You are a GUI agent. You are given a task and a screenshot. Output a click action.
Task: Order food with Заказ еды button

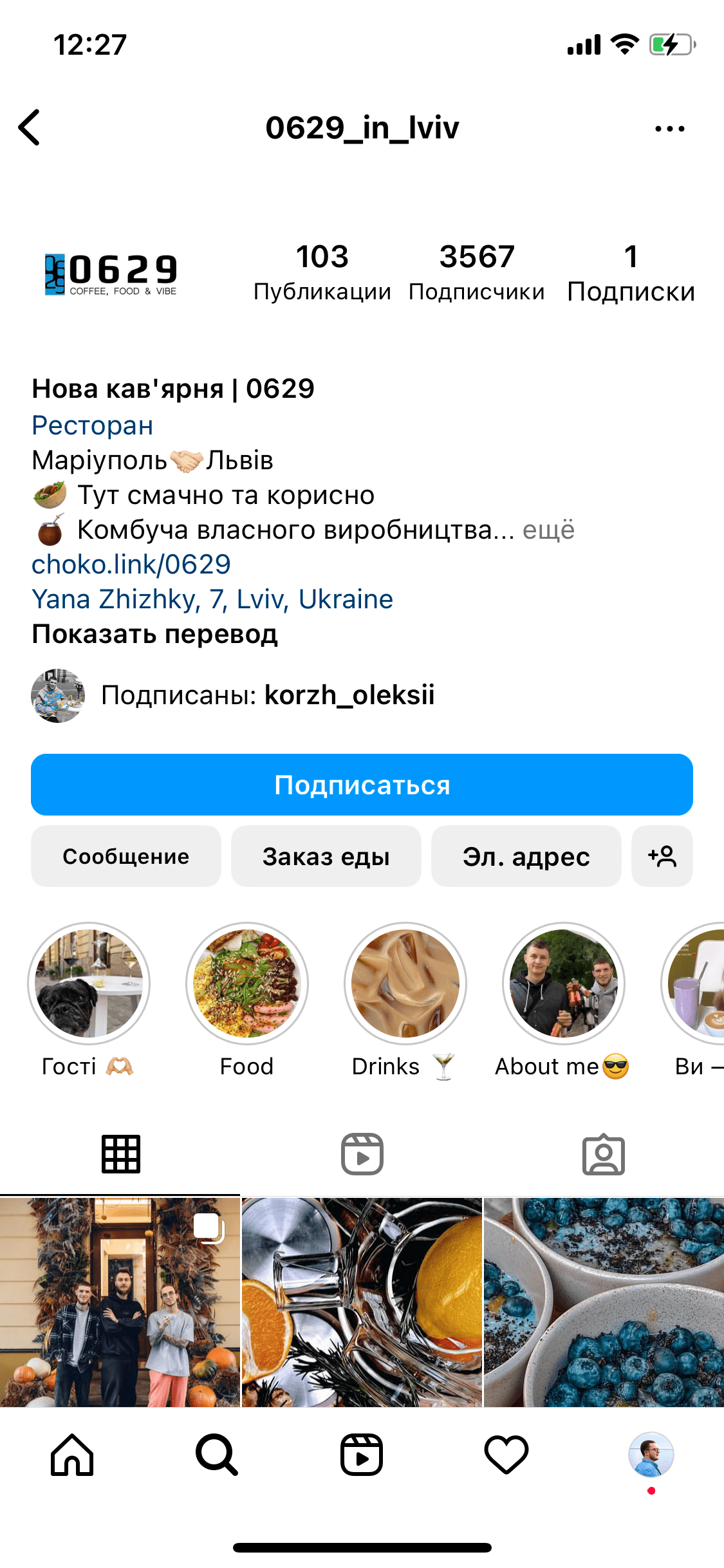coord(326,856)
